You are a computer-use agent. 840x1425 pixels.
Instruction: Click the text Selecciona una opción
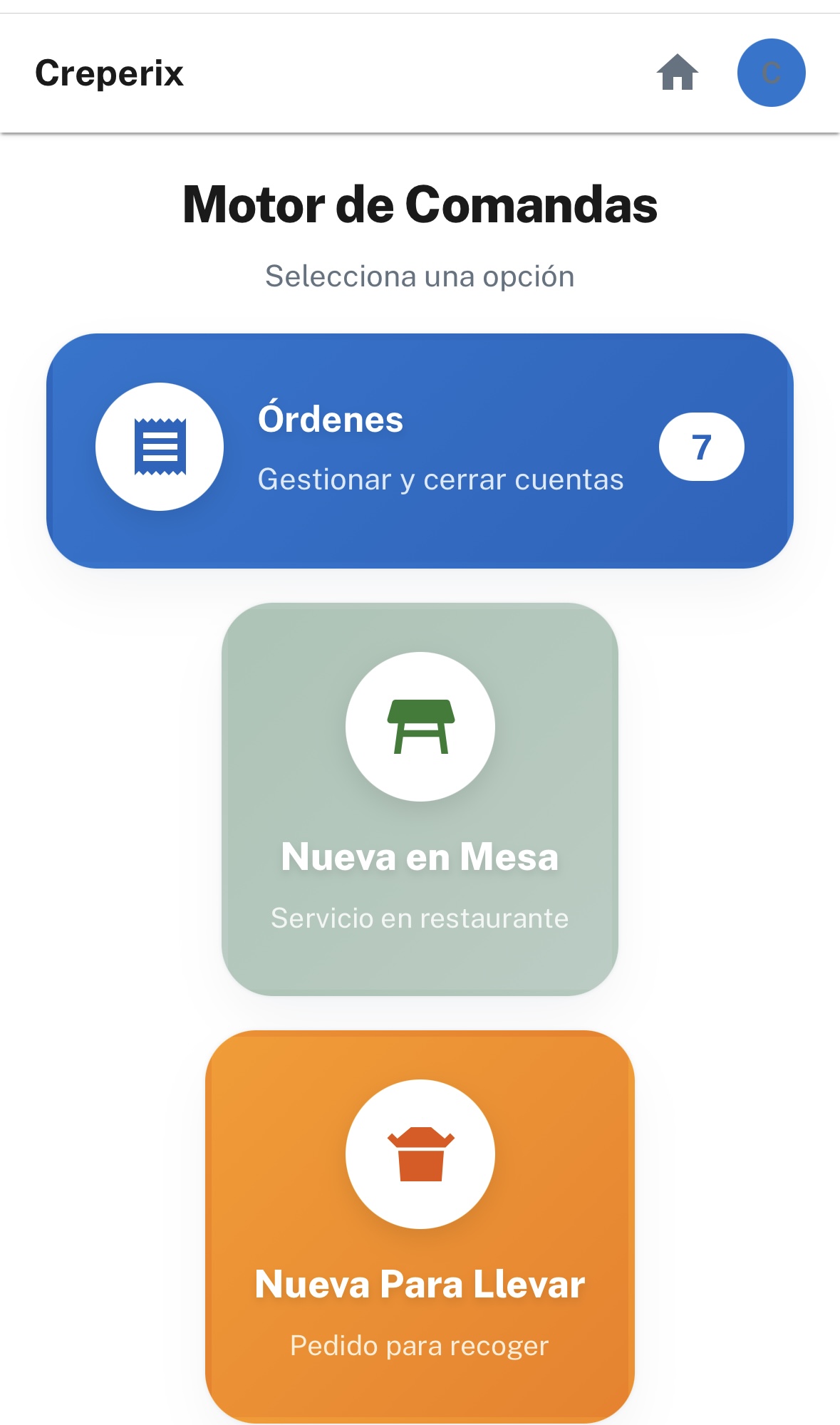[x=420, y=274]
